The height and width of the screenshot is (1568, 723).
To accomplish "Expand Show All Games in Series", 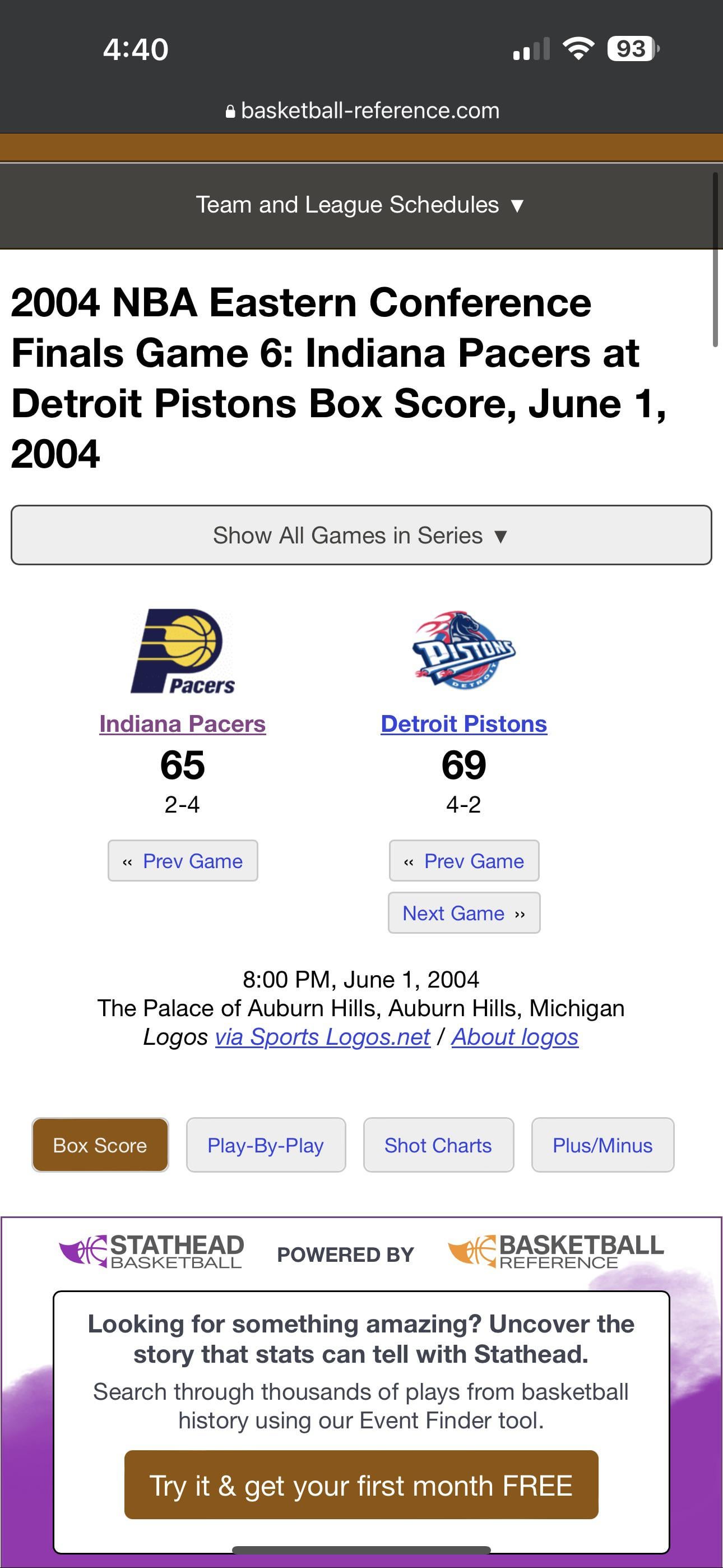I will [x=361, y=535].
